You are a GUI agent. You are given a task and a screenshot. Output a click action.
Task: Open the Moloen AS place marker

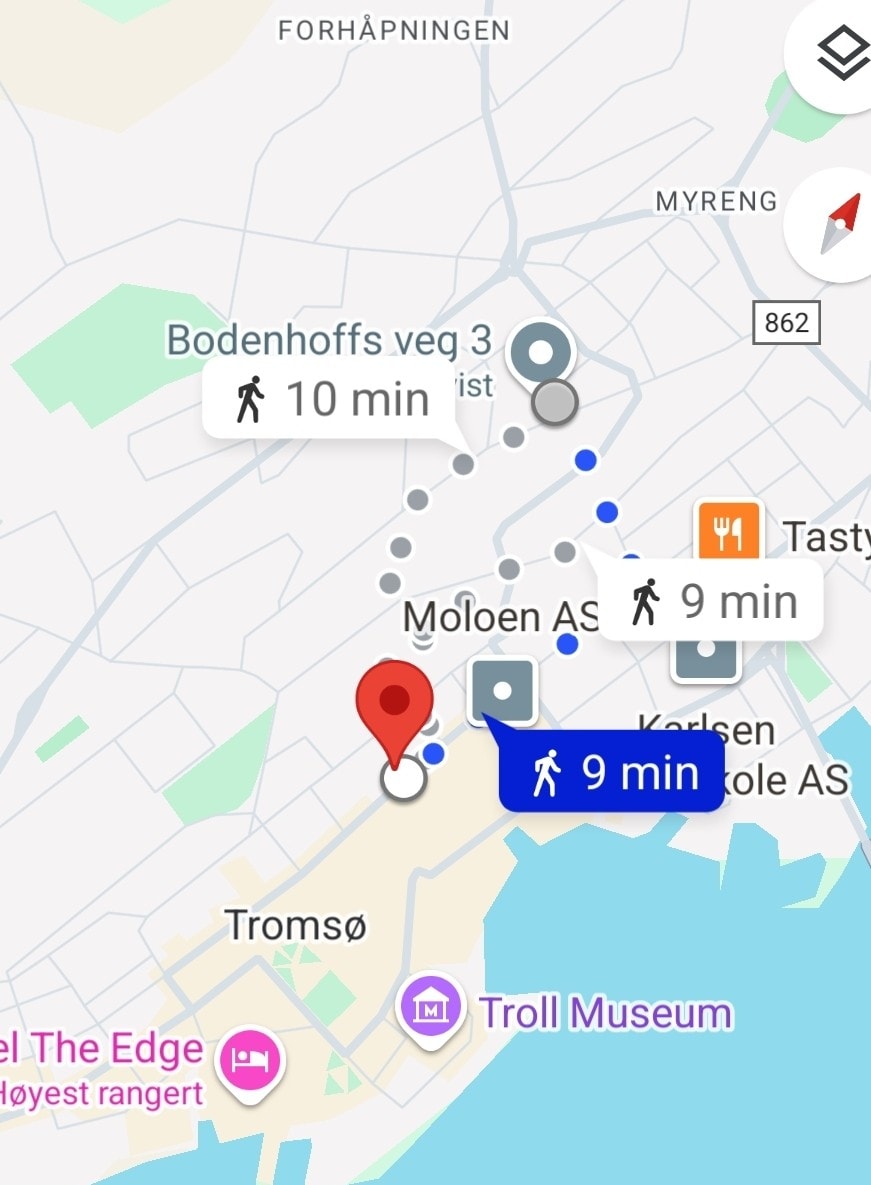[503, 691]
